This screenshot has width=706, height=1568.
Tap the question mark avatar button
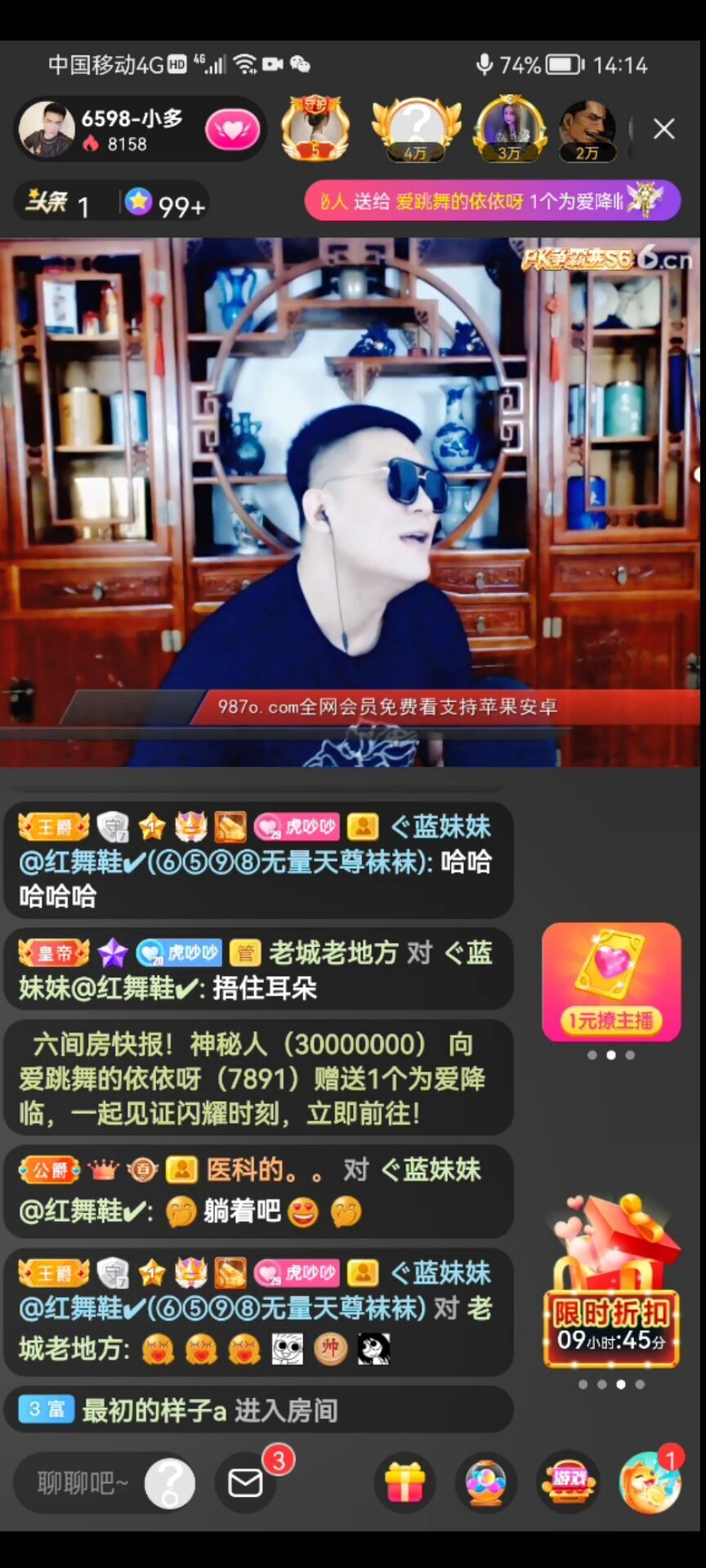coord(170,1482)
